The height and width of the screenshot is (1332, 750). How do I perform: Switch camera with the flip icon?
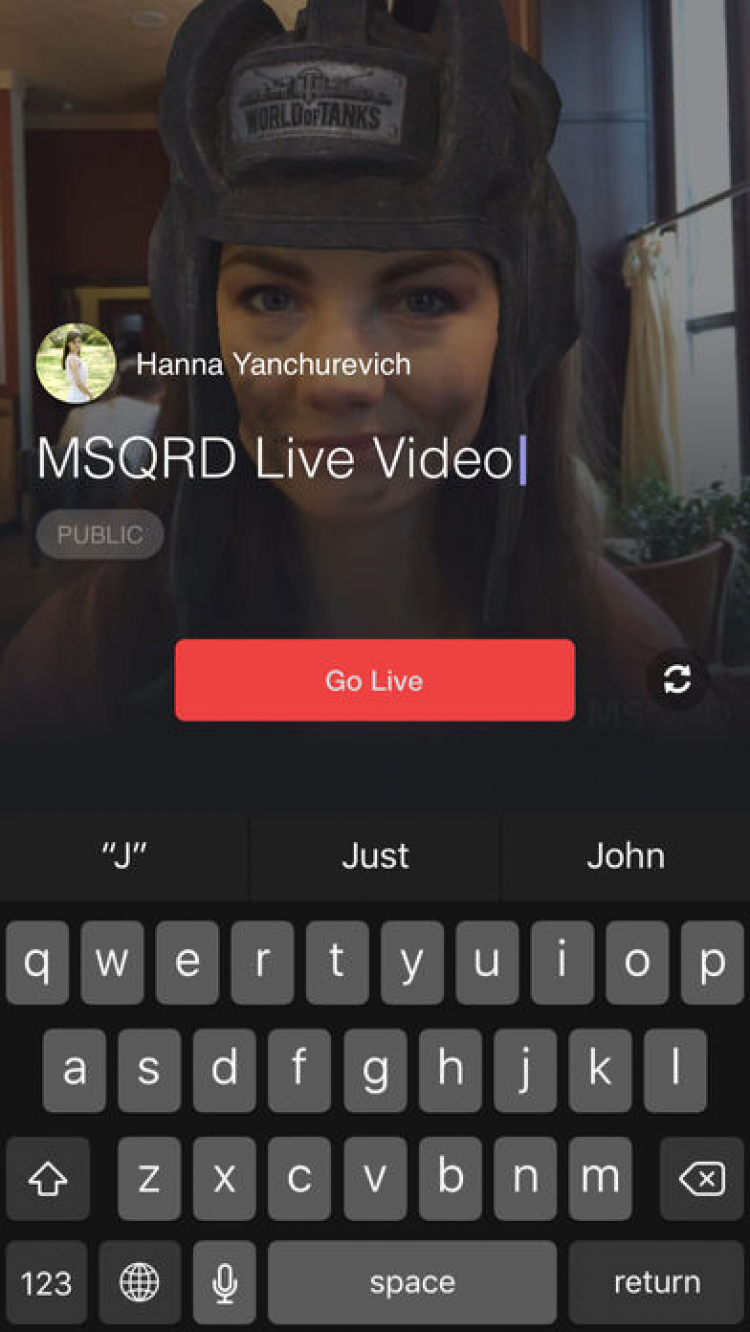tap(677, 680)
